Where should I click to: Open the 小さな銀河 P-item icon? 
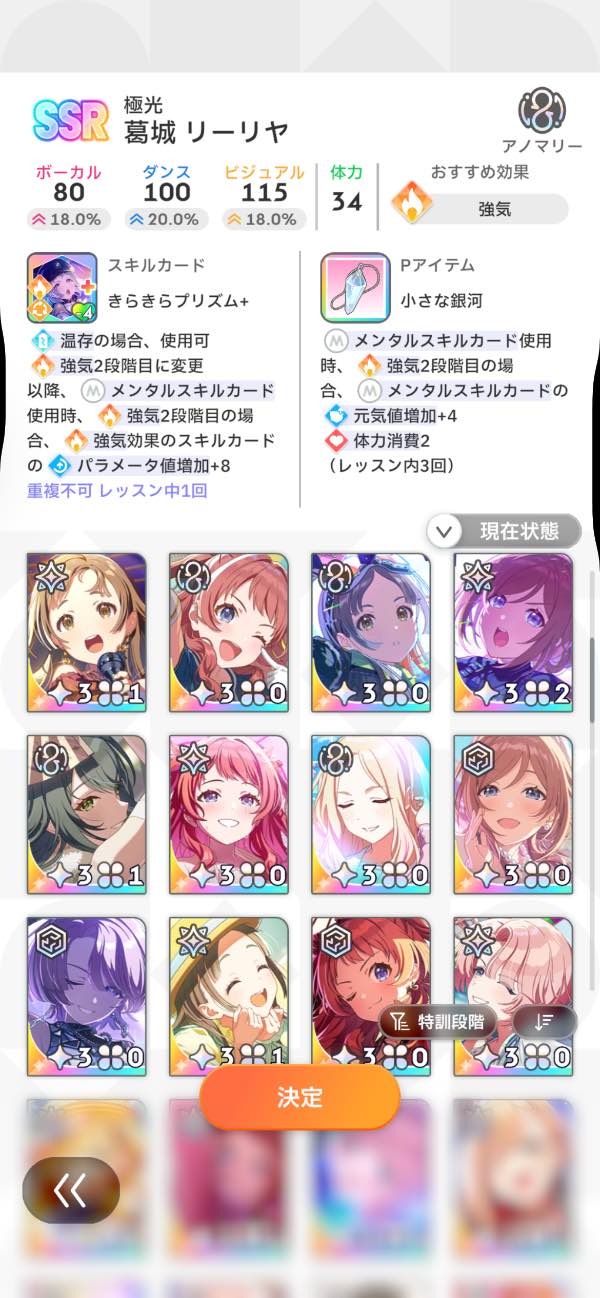pos(355,287)
